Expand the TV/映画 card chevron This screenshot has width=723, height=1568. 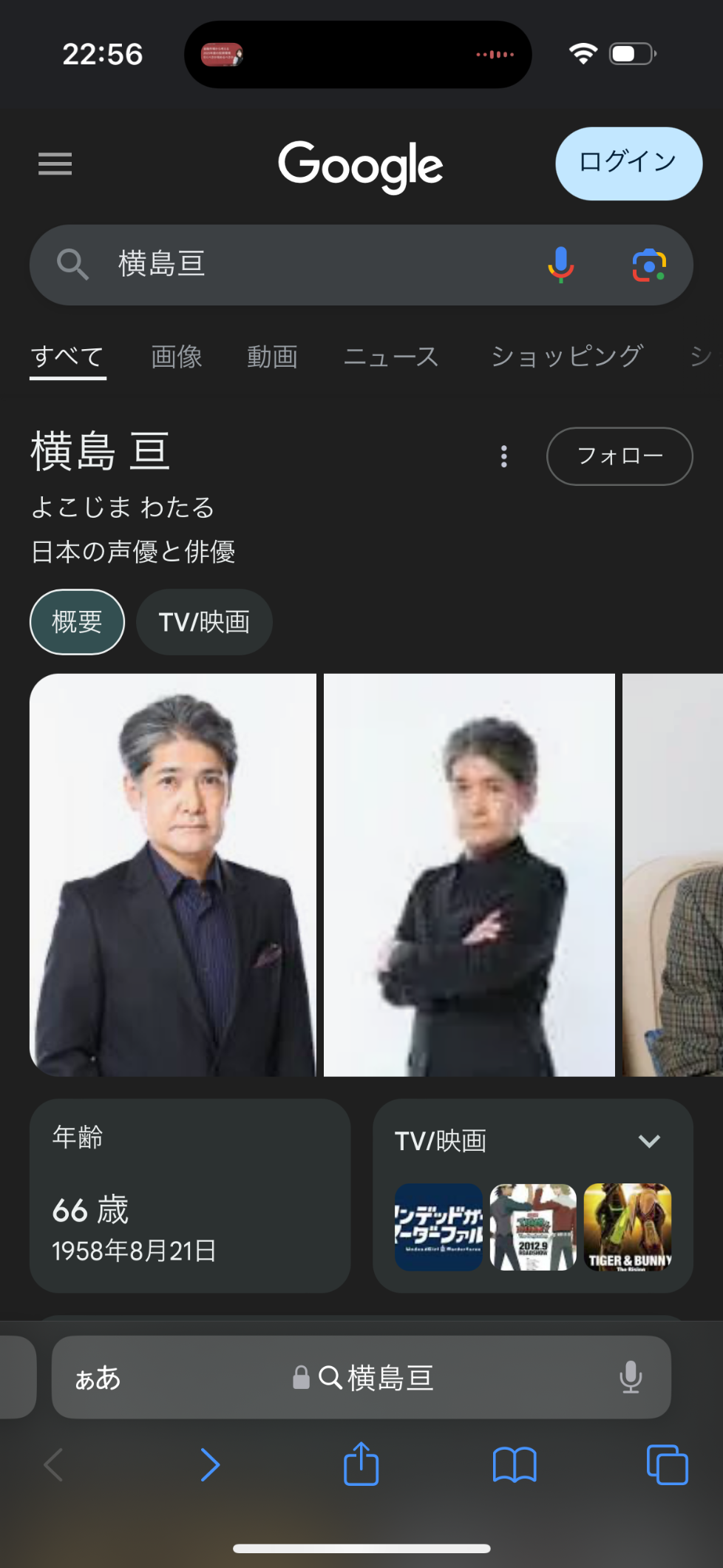click(x=649, y=1141)
